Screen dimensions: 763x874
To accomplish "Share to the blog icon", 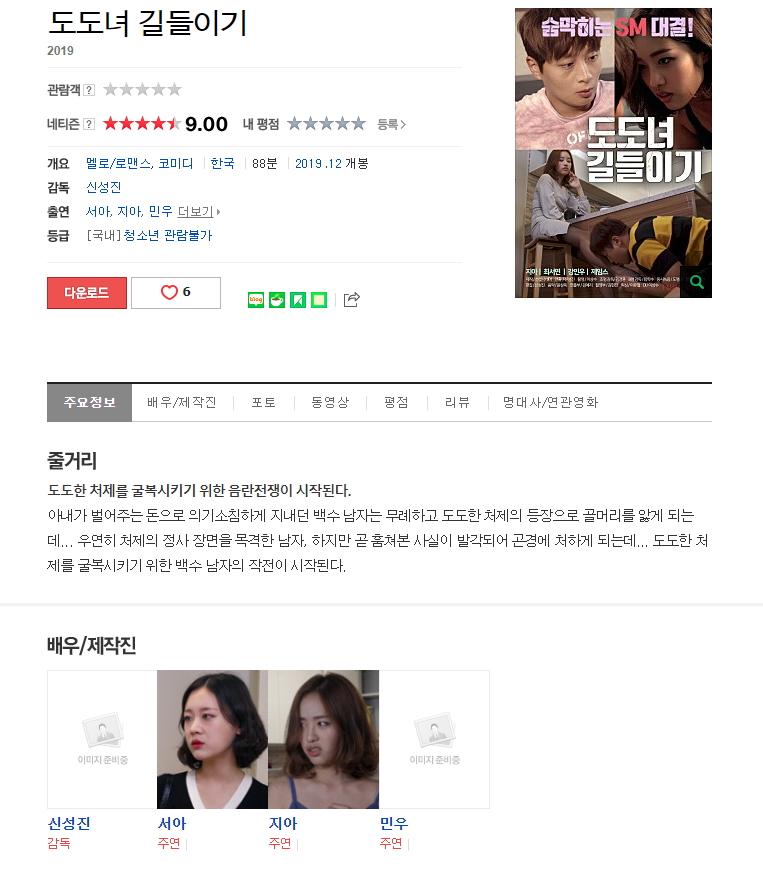I will 255,299.
